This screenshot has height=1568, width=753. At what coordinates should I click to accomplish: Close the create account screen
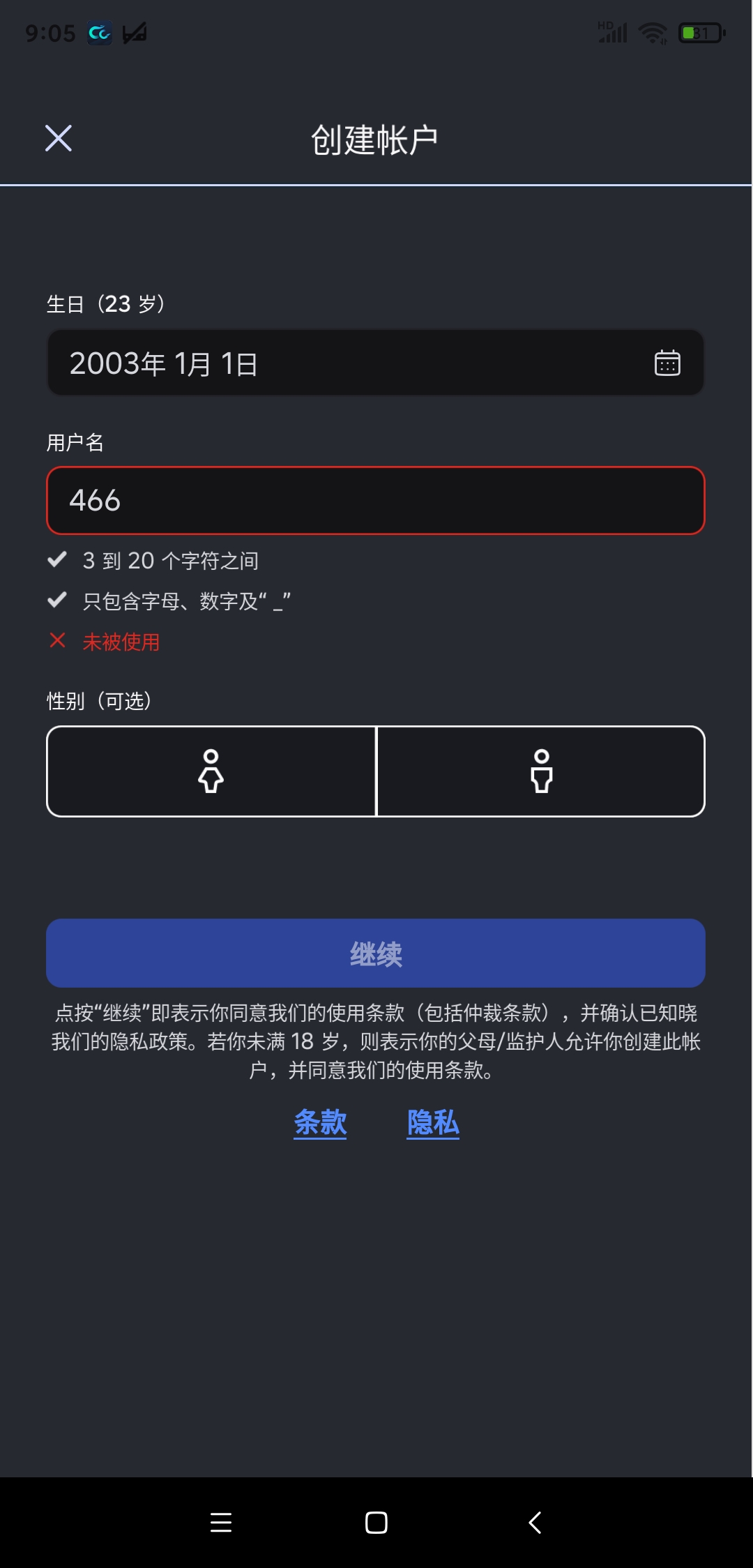click(59, 138)
